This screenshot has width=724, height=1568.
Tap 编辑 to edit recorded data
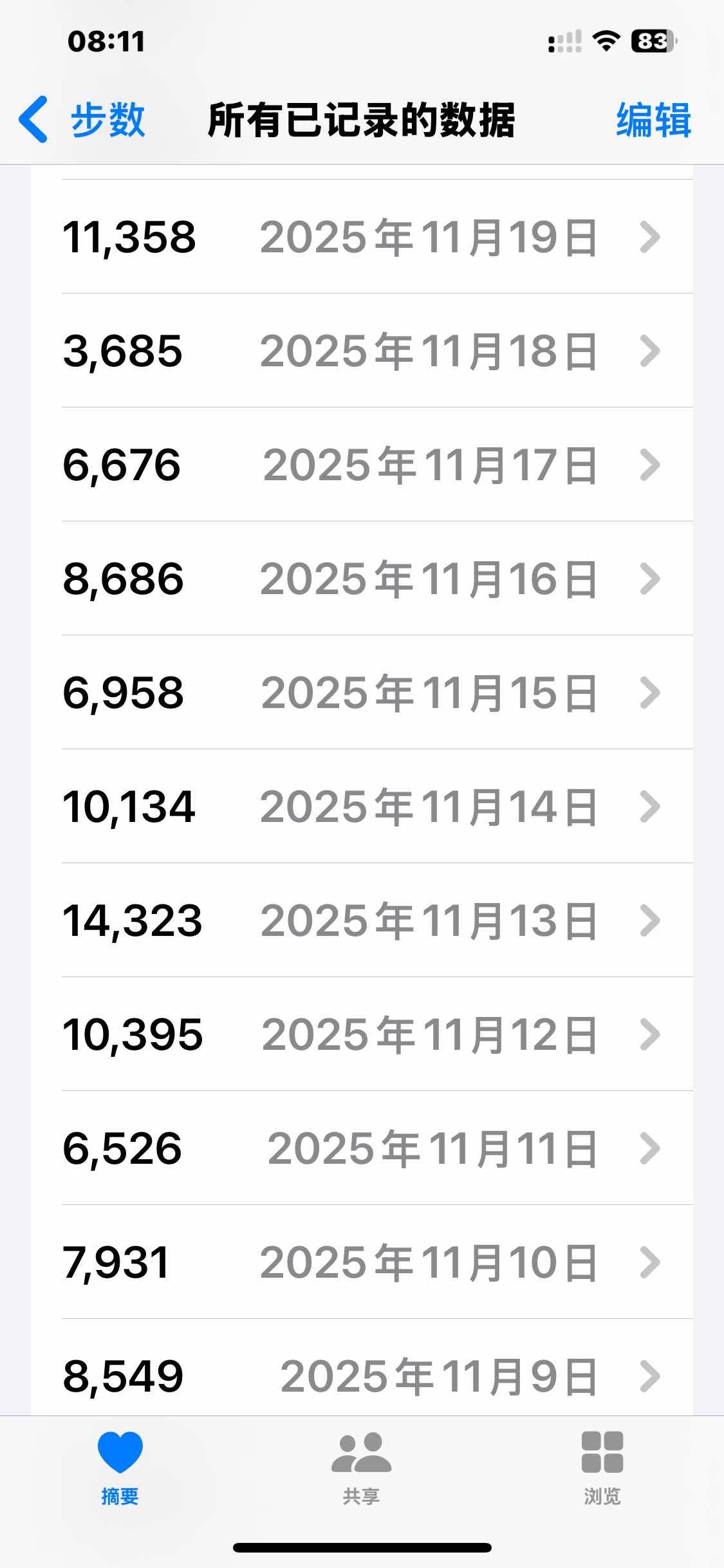[653, 120]
